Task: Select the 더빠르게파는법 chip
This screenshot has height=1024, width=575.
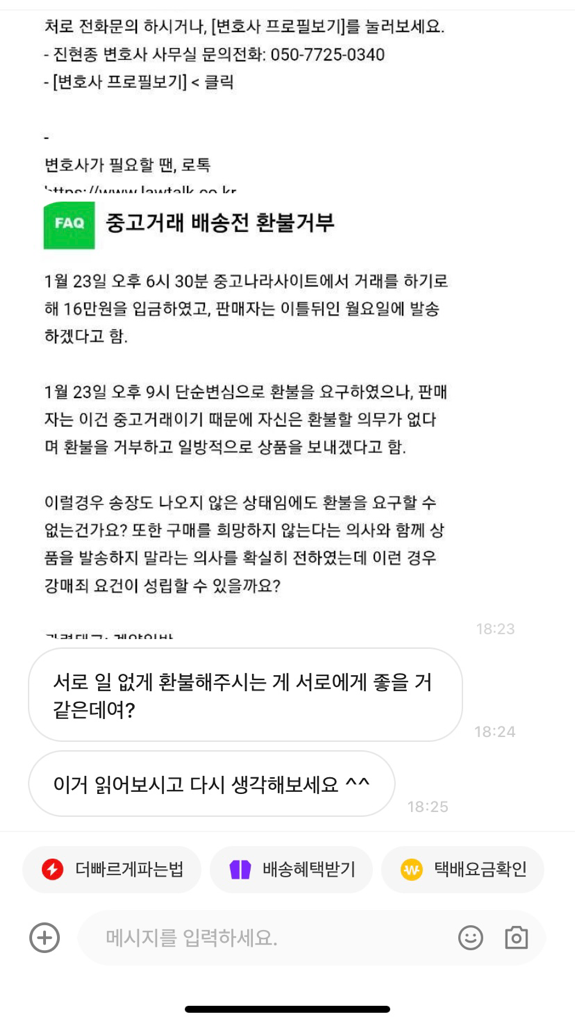Action: (112, 869)
